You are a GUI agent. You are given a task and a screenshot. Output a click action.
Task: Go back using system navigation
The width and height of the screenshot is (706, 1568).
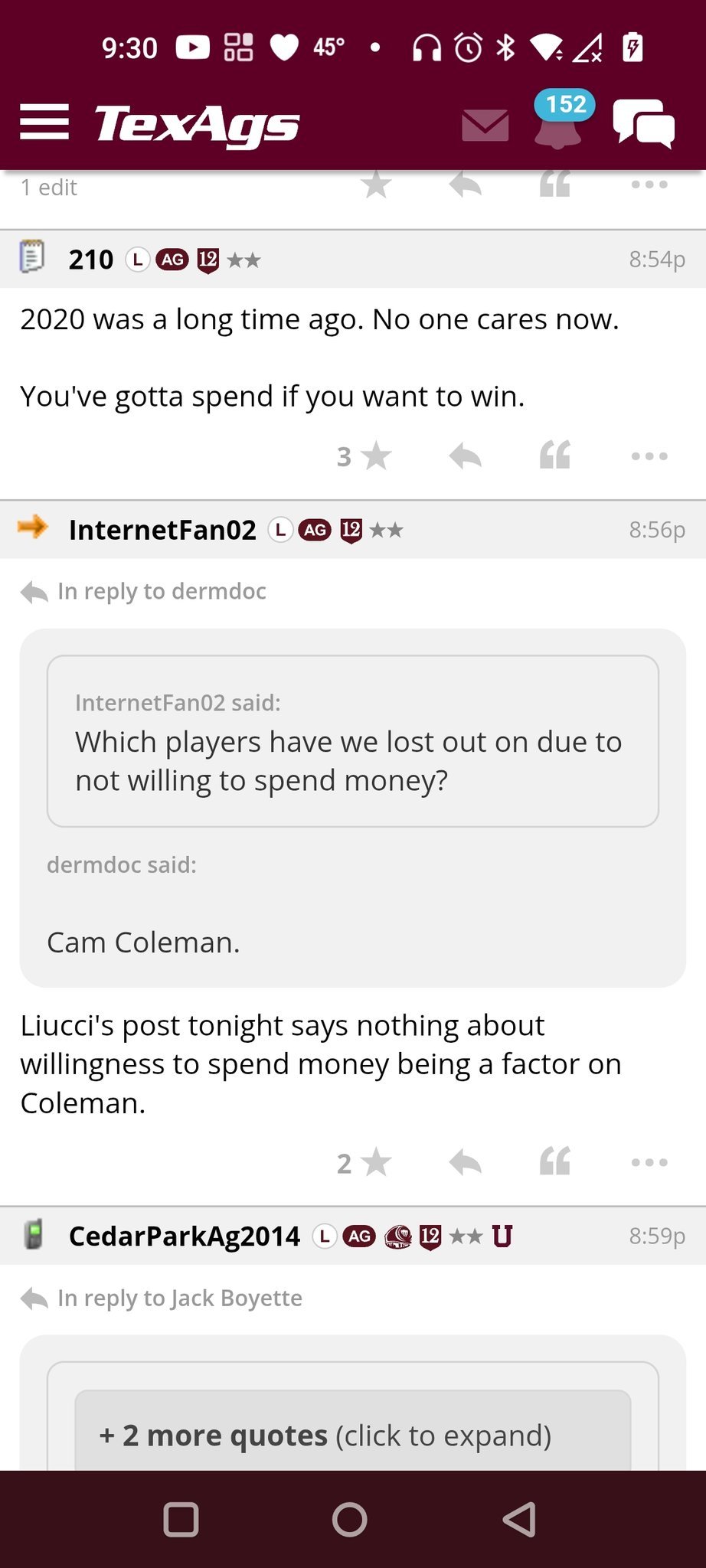tap(519, 1520)
